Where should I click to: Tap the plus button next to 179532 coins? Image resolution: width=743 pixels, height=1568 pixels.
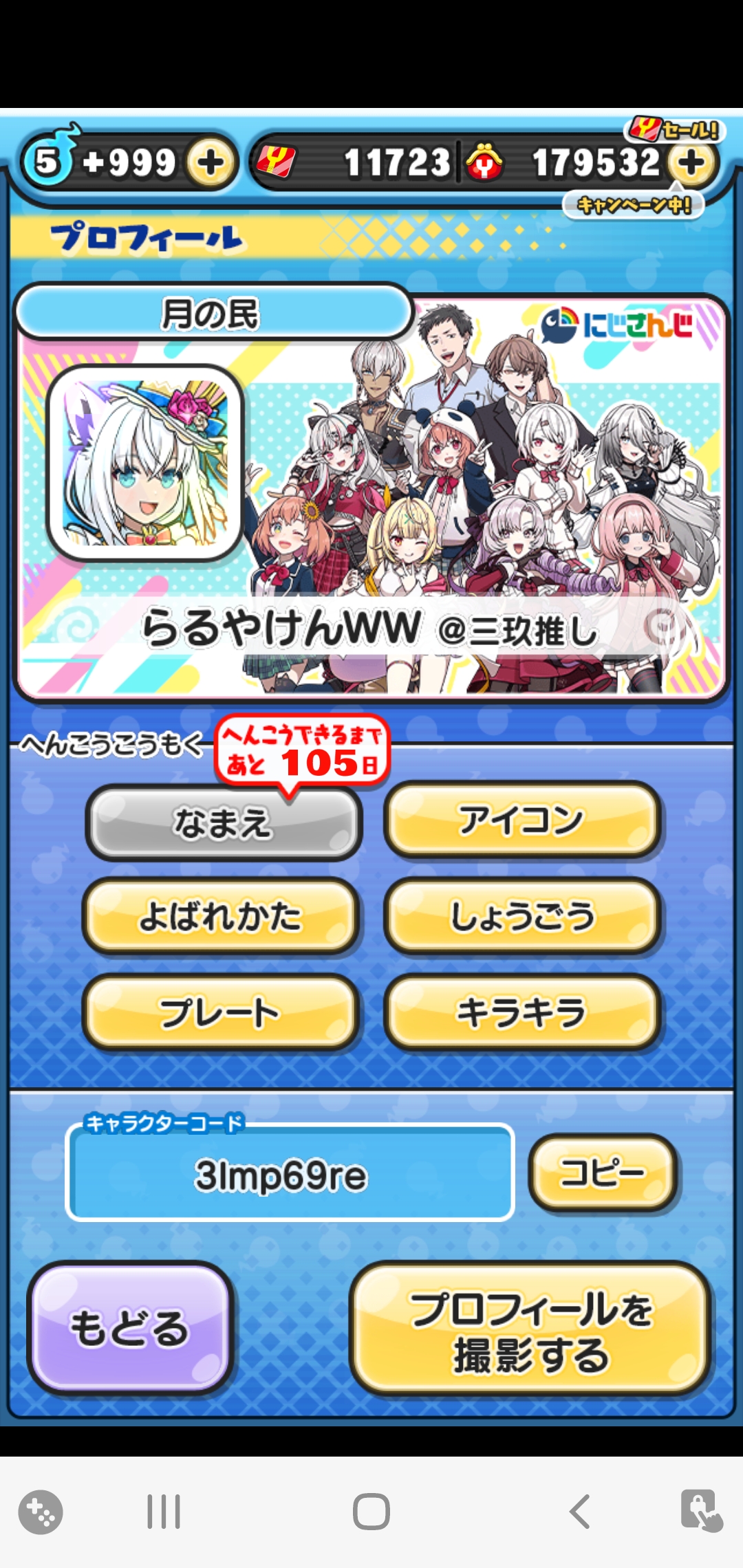coord(691,163)
